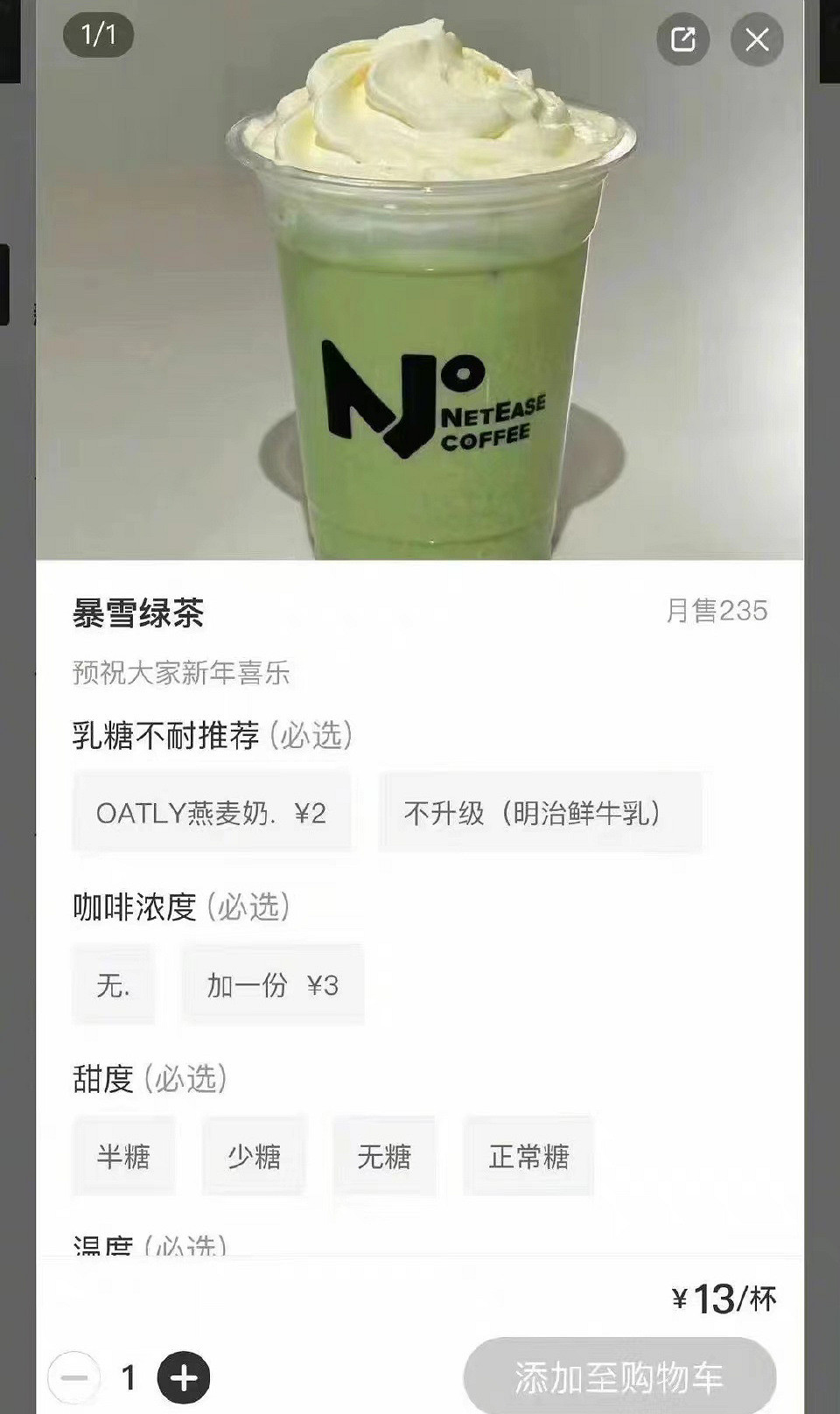Pick 少糖 sweetness option
This screenshot has width=840, height=1414.
pos(254,1155)
